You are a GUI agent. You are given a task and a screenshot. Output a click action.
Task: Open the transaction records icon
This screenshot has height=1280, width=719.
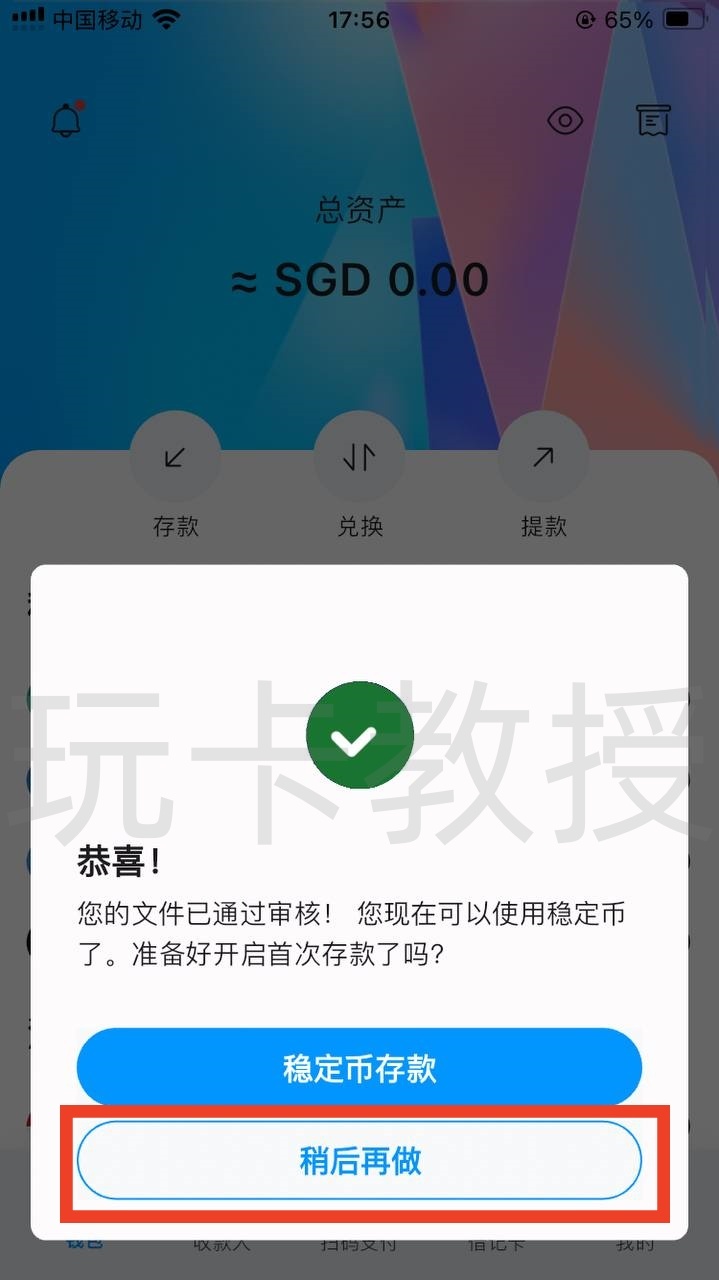pyautogui.click(x=652, y=121)
